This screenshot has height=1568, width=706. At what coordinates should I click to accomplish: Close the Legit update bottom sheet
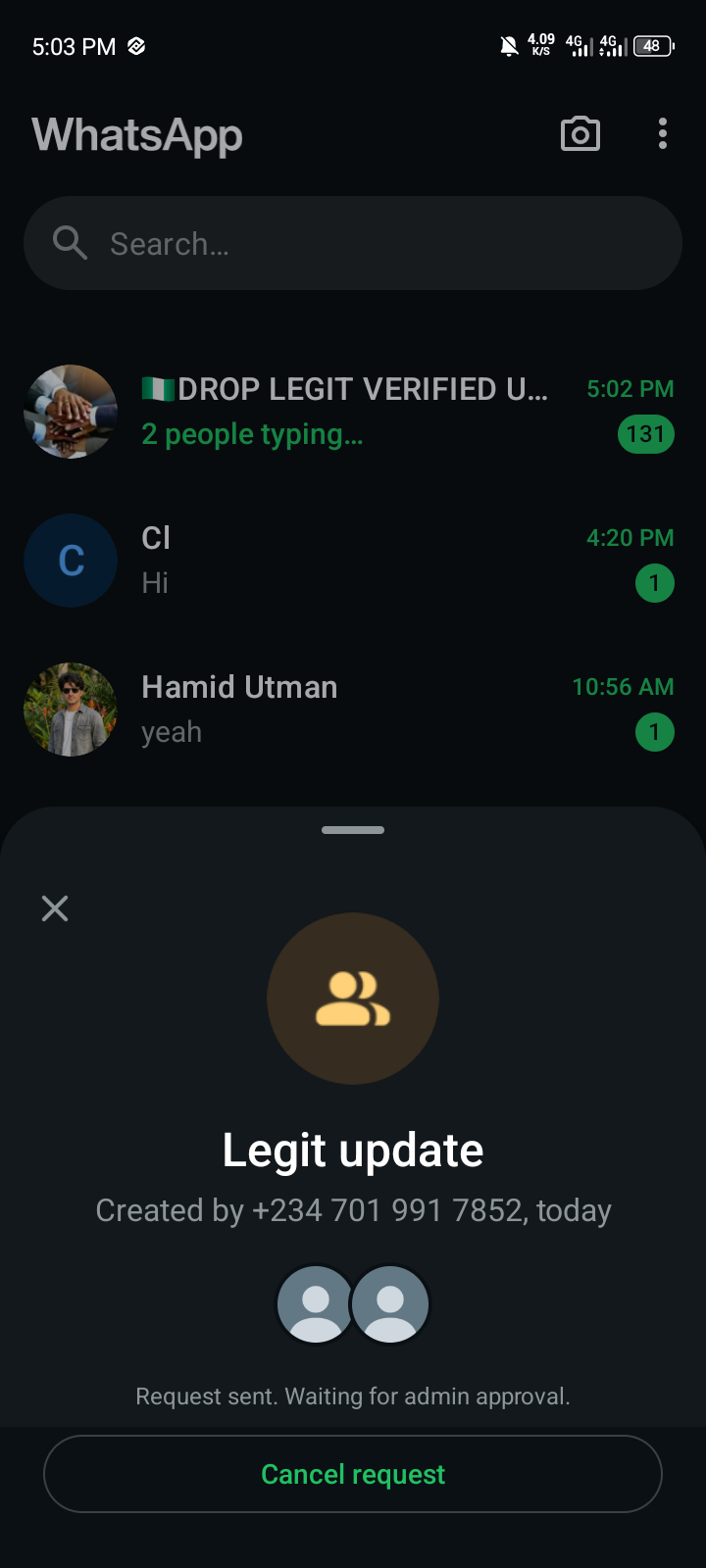(55, 908)
